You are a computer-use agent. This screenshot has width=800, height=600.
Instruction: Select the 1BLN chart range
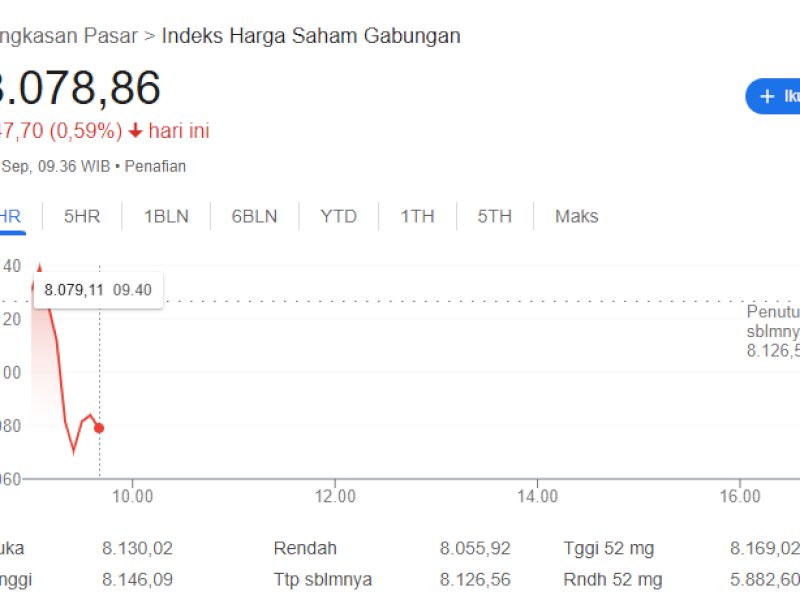click(166, 216)
